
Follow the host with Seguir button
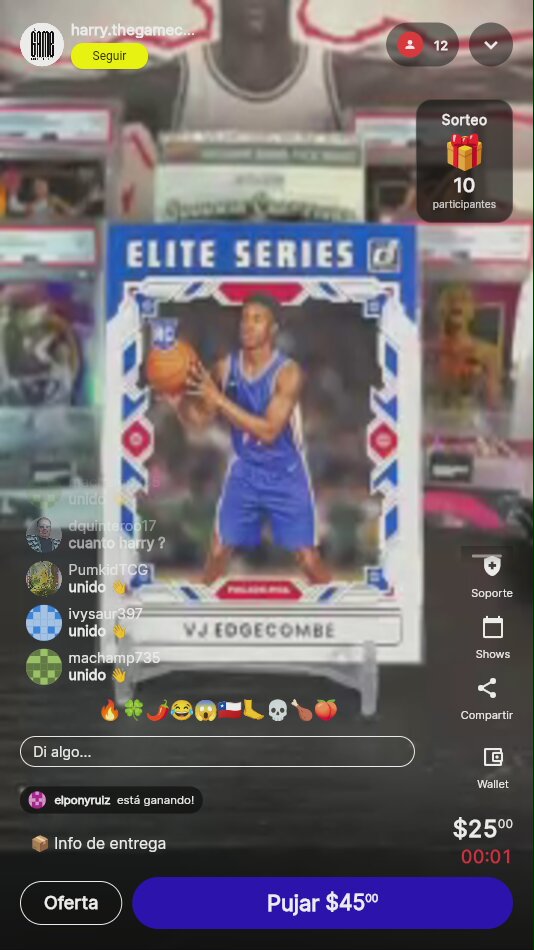click(x=110, y=56)
